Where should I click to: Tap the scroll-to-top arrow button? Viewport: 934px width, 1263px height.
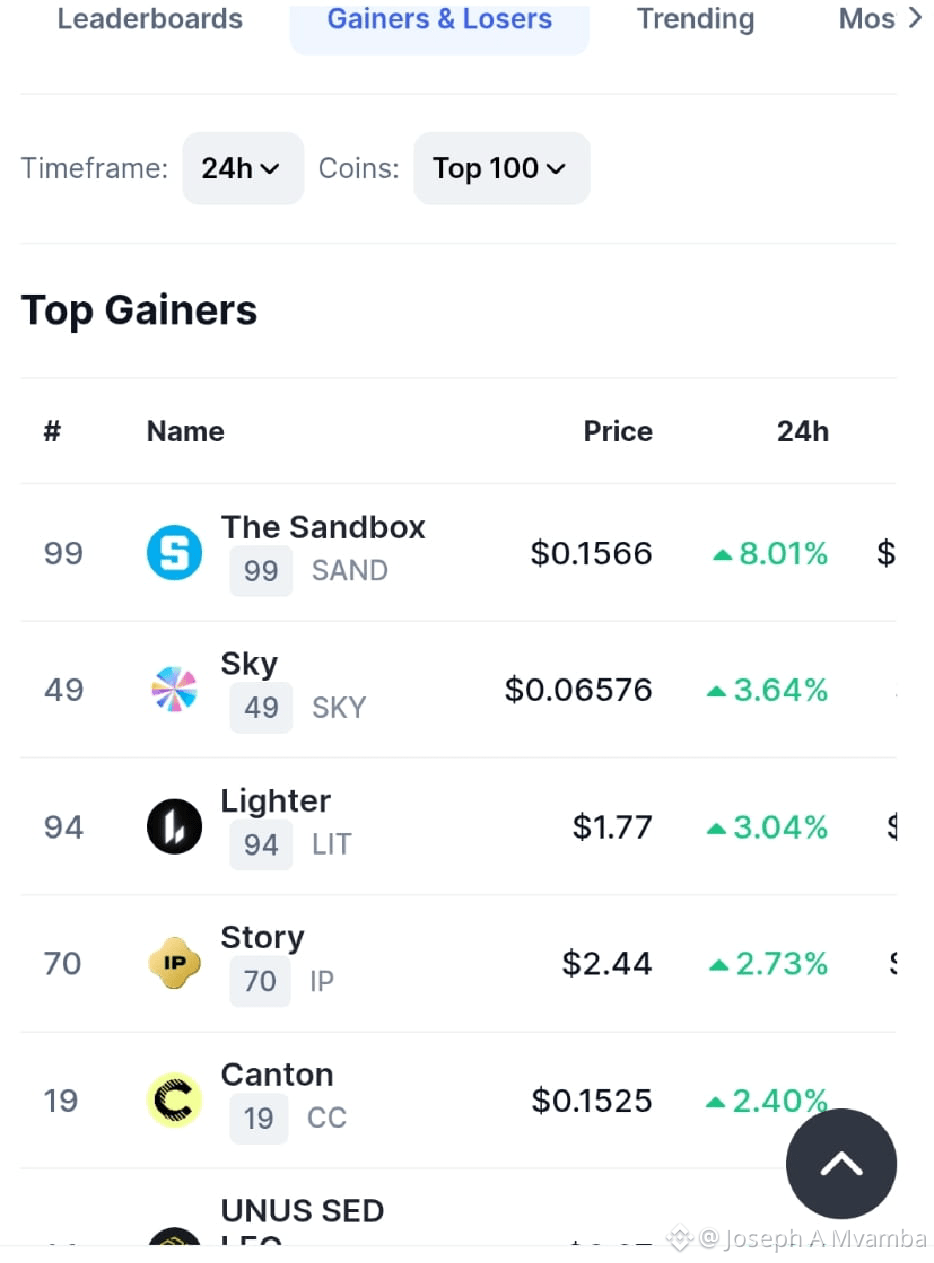tap(841, 1164)
